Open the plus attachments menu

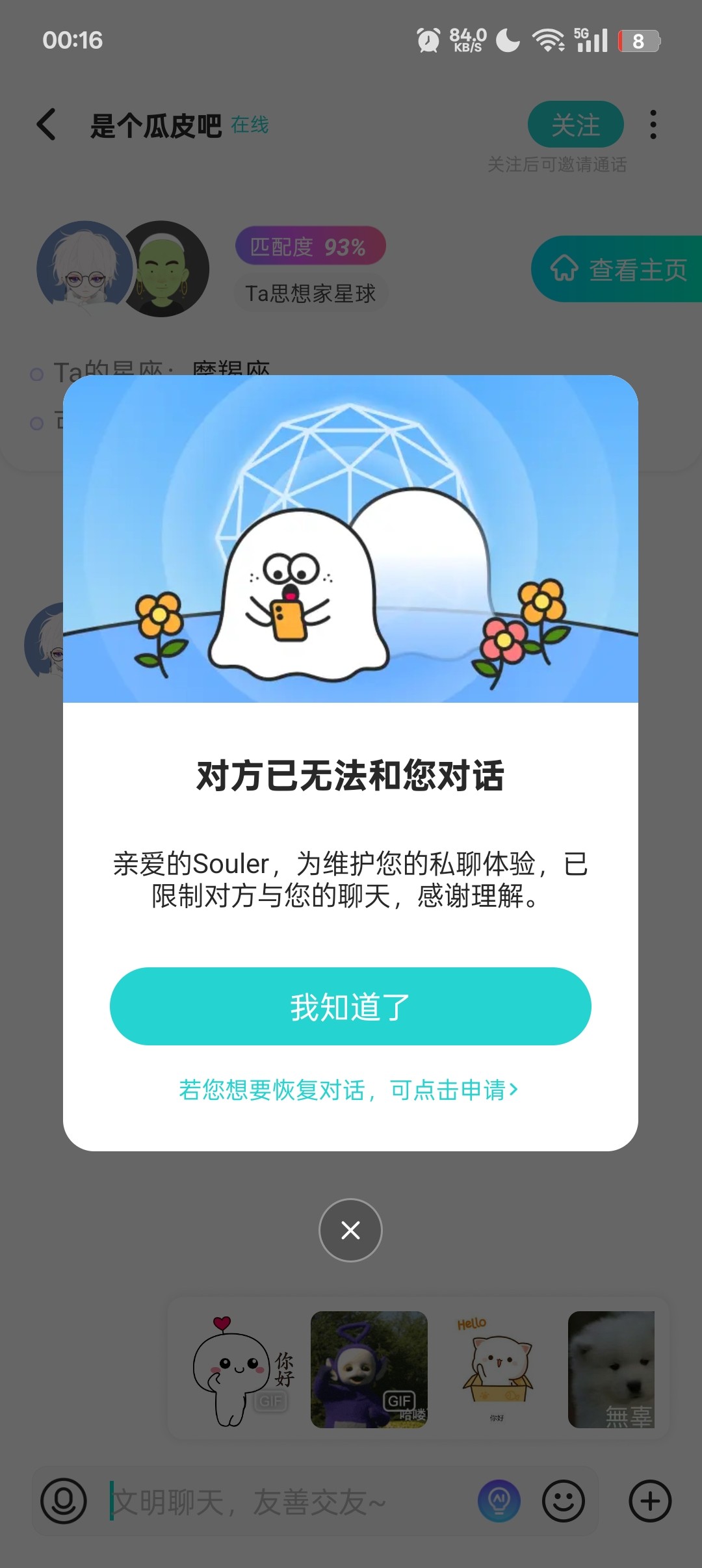[x=650, y=1501]
